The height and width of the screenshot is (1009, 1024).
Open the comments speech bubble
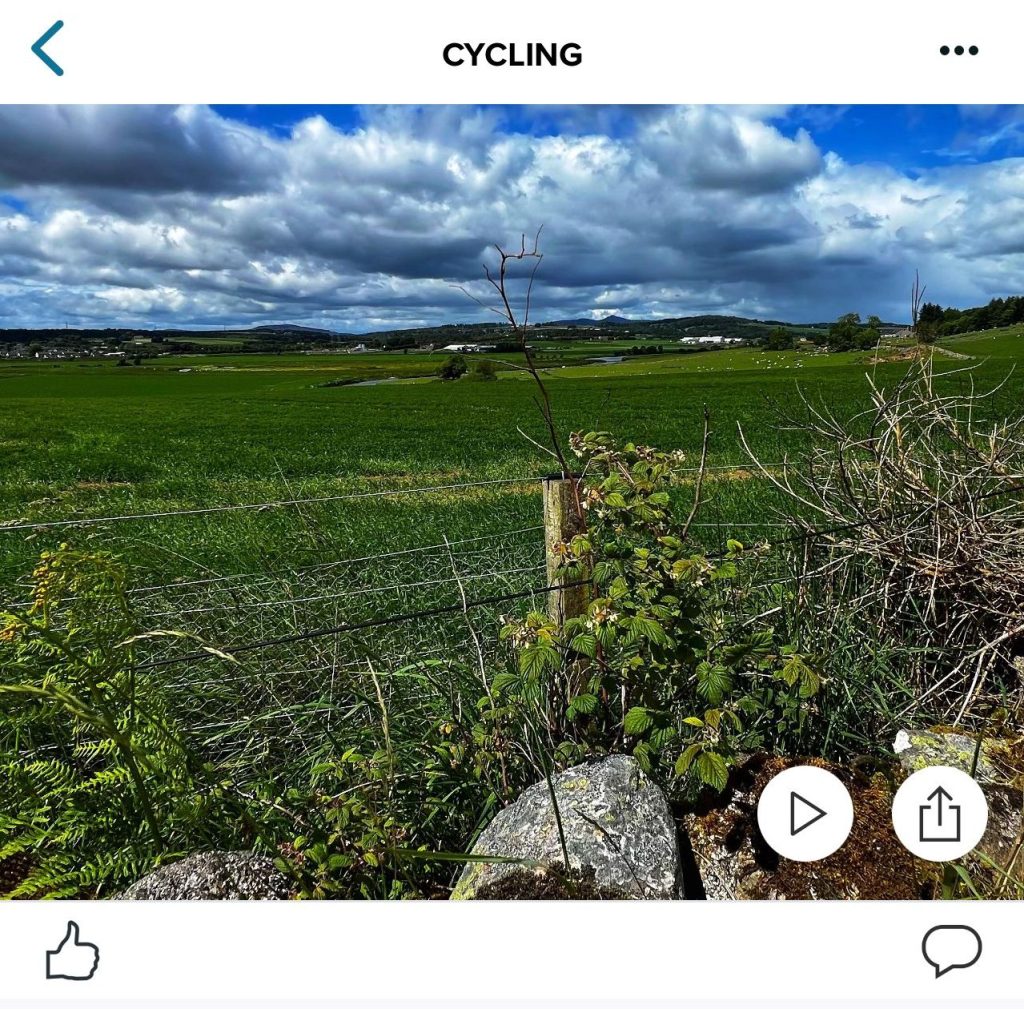[951, 949]
